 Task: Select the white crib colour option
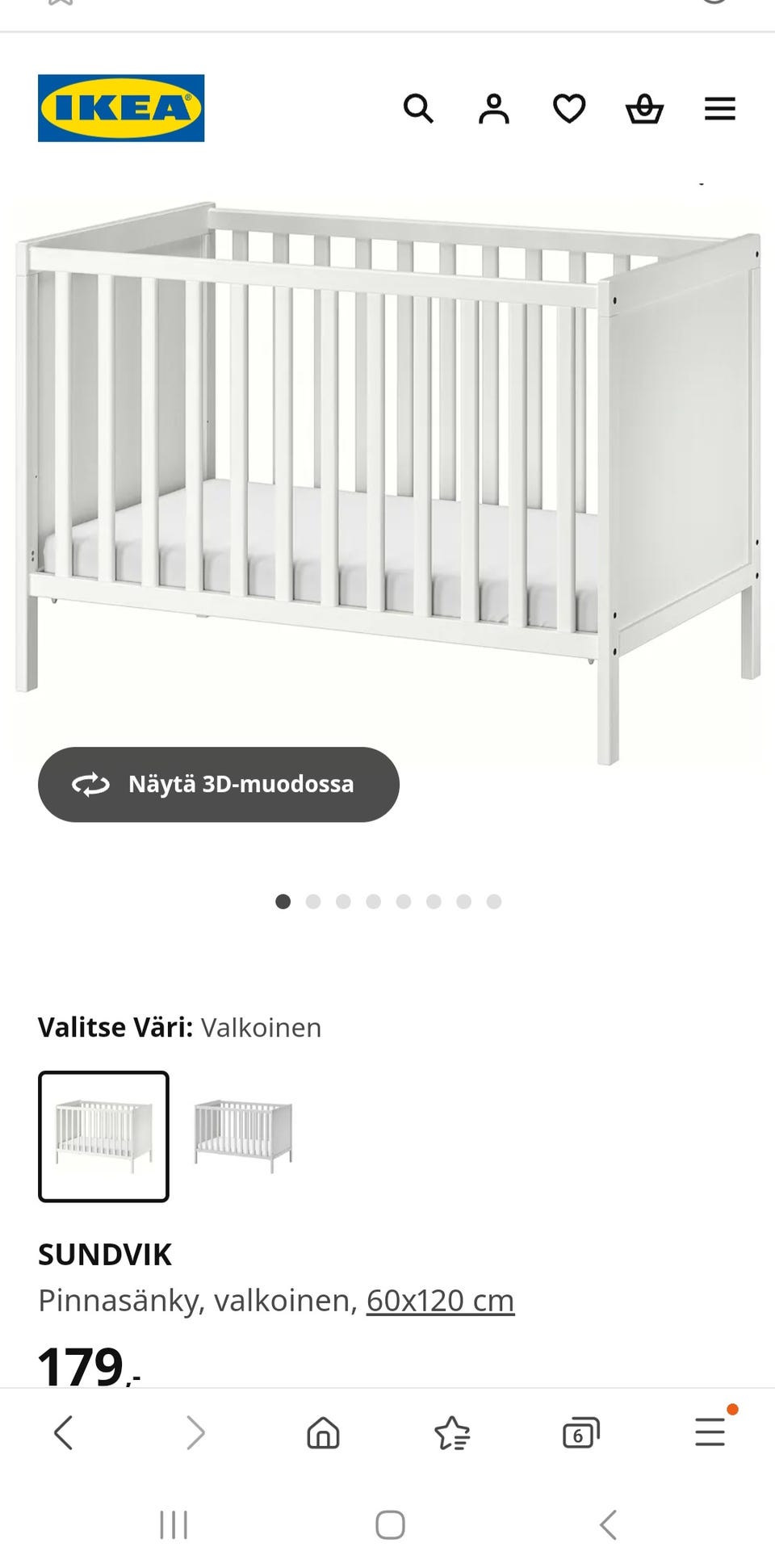(x=103, y=1136)
